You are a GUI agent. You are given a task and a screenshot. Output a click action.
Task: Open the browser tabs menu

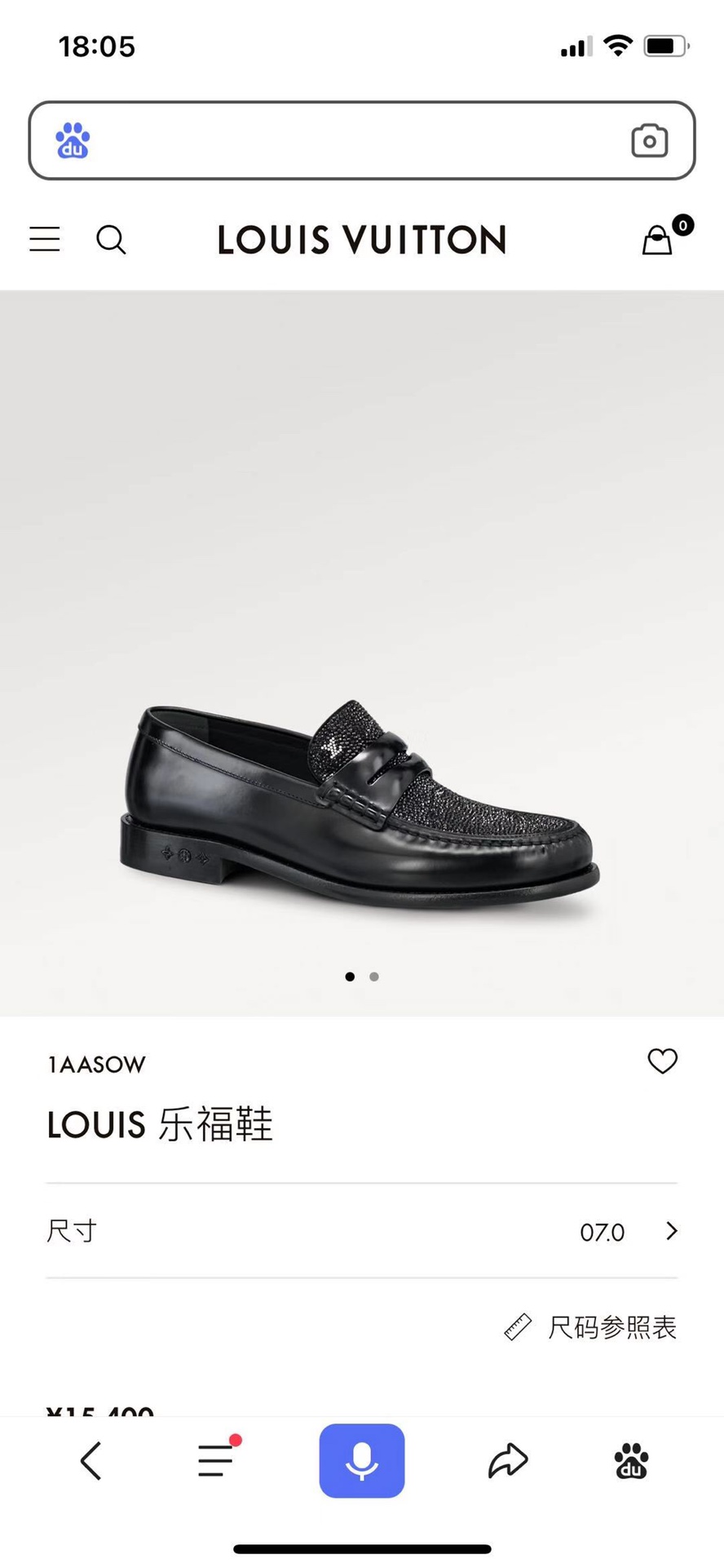point(217,1460)
